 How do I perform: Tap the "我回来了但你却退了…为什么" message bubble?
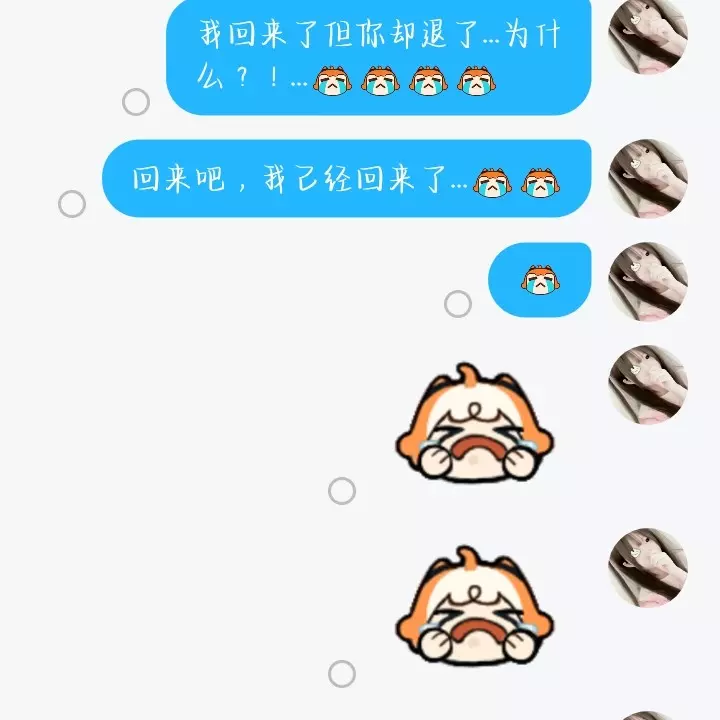[378, 57]
